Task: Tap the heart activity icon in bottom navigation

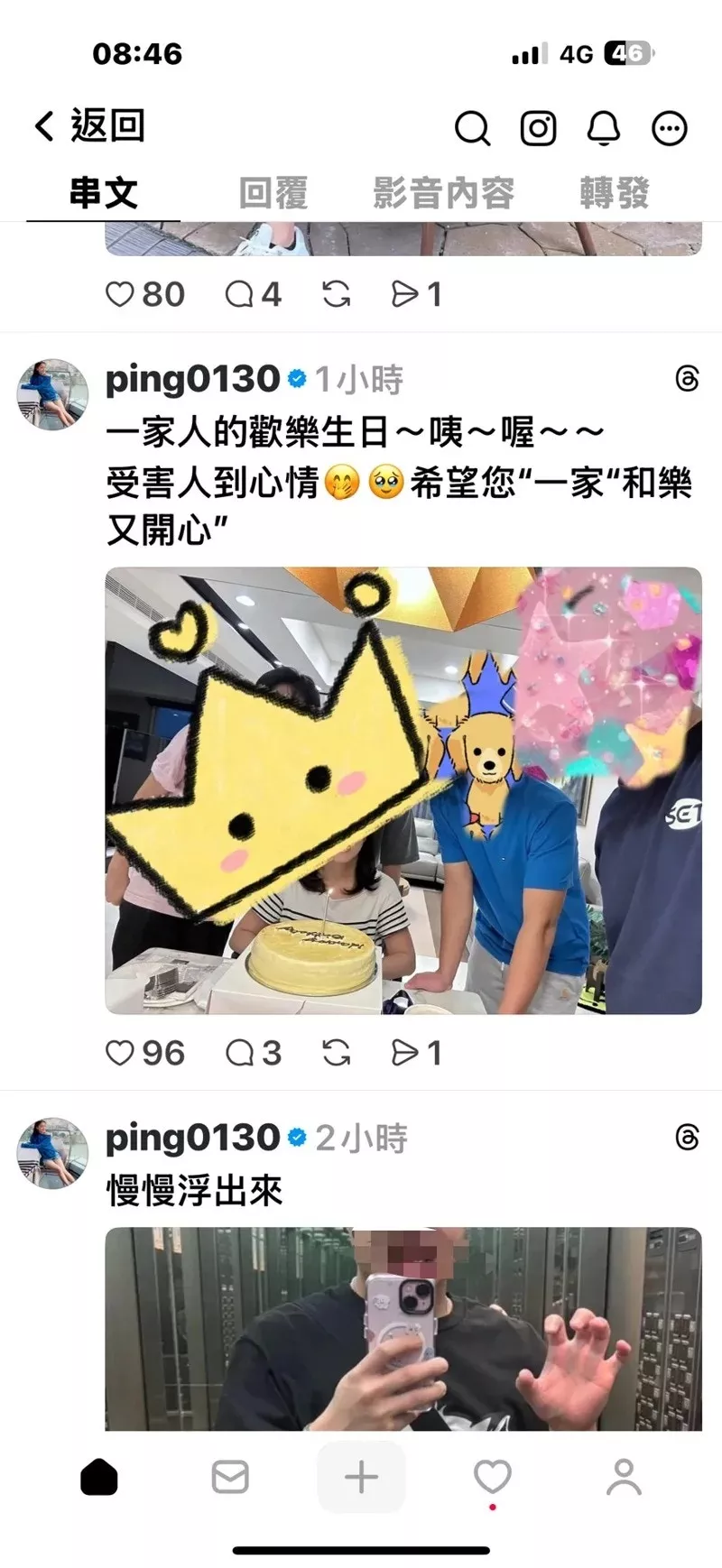Action: click(x=492, y=1477)
